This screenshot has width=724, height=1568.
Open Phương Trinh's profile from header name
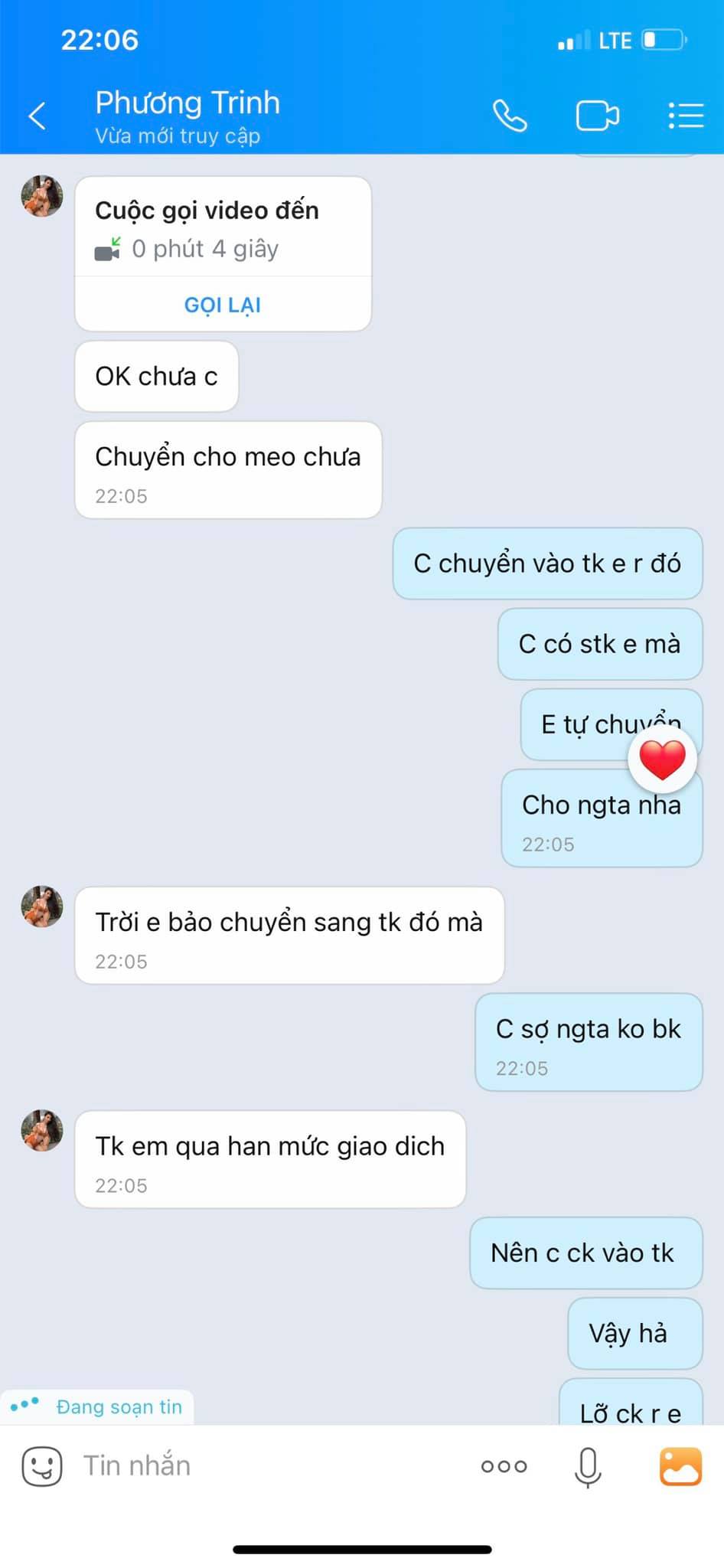(x=188, y=103)
